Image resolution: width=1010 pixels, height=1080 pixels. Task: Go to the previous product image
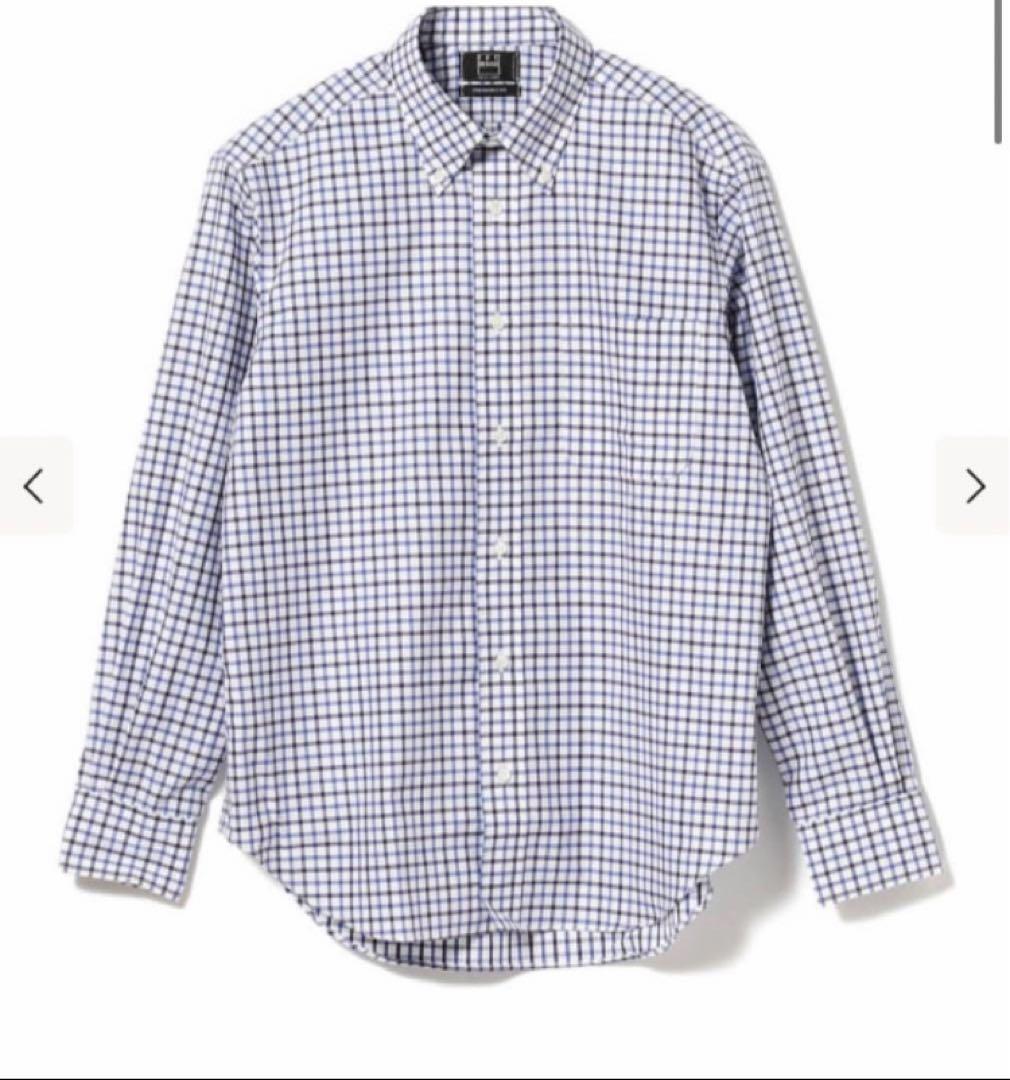[35, 486]
